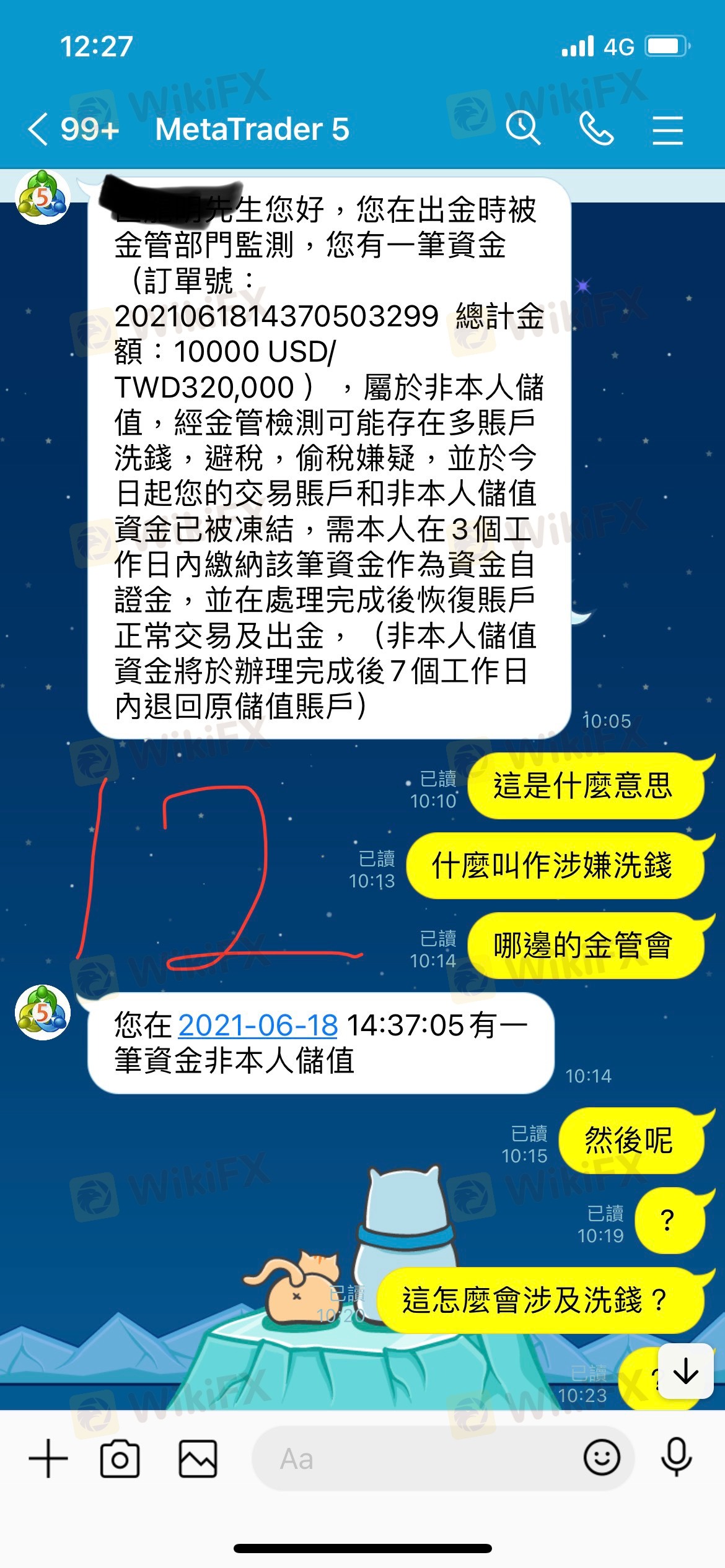Image resolution: width=725 pixels, height=1568 pixels.
Task: Record a voice message with the microphone
Action: [677, 1458]
